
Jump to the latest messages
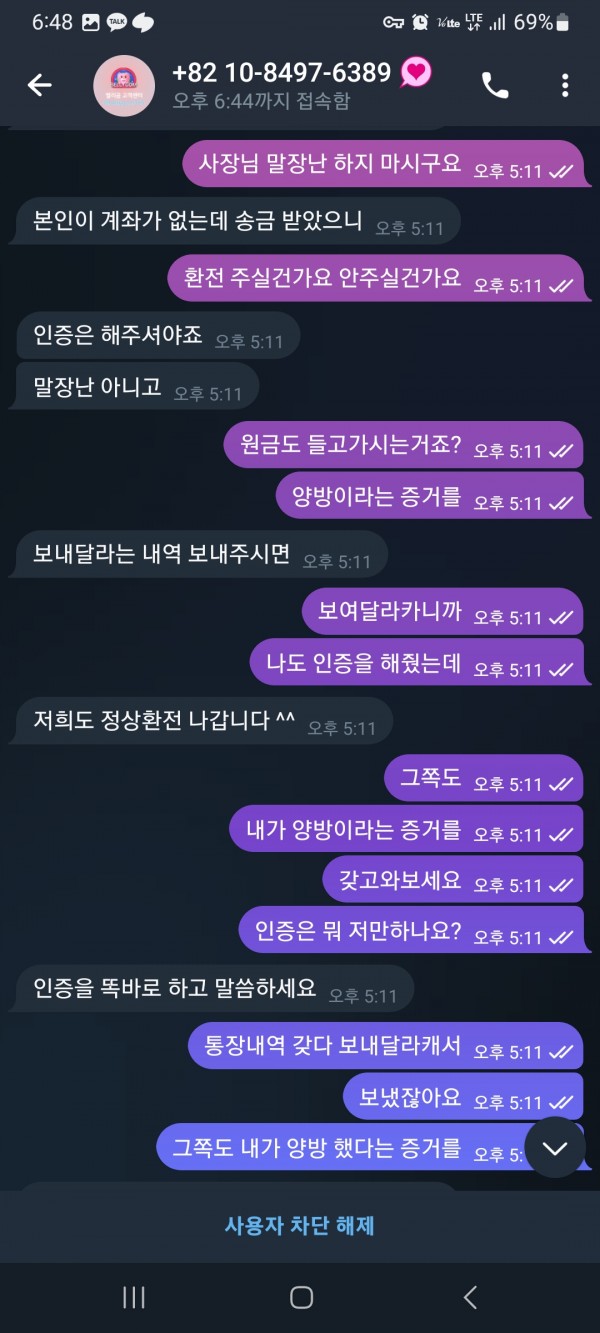(555, 1147)
